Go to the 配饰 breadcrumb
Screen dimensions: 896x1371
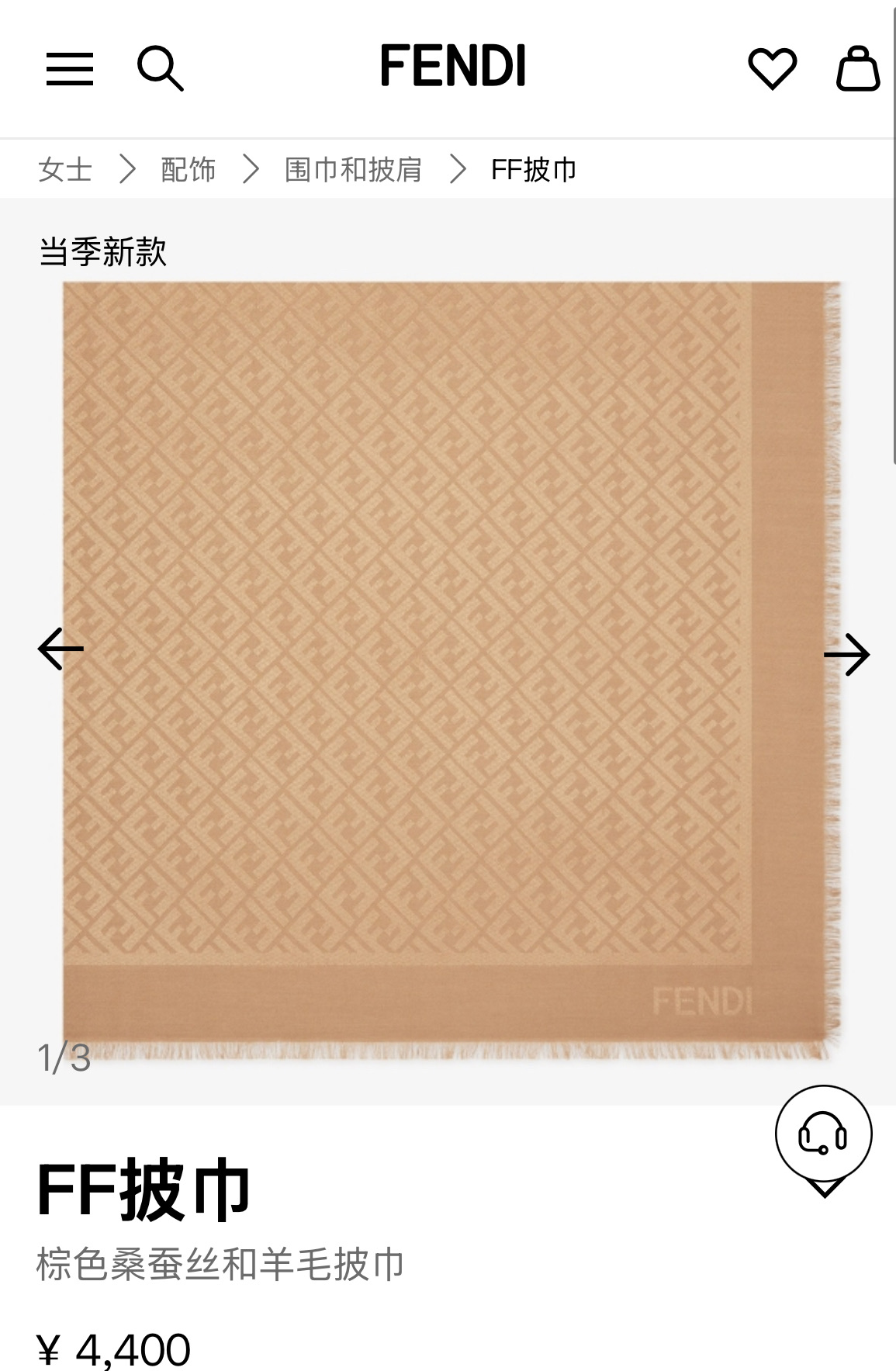tap(188, 169)
